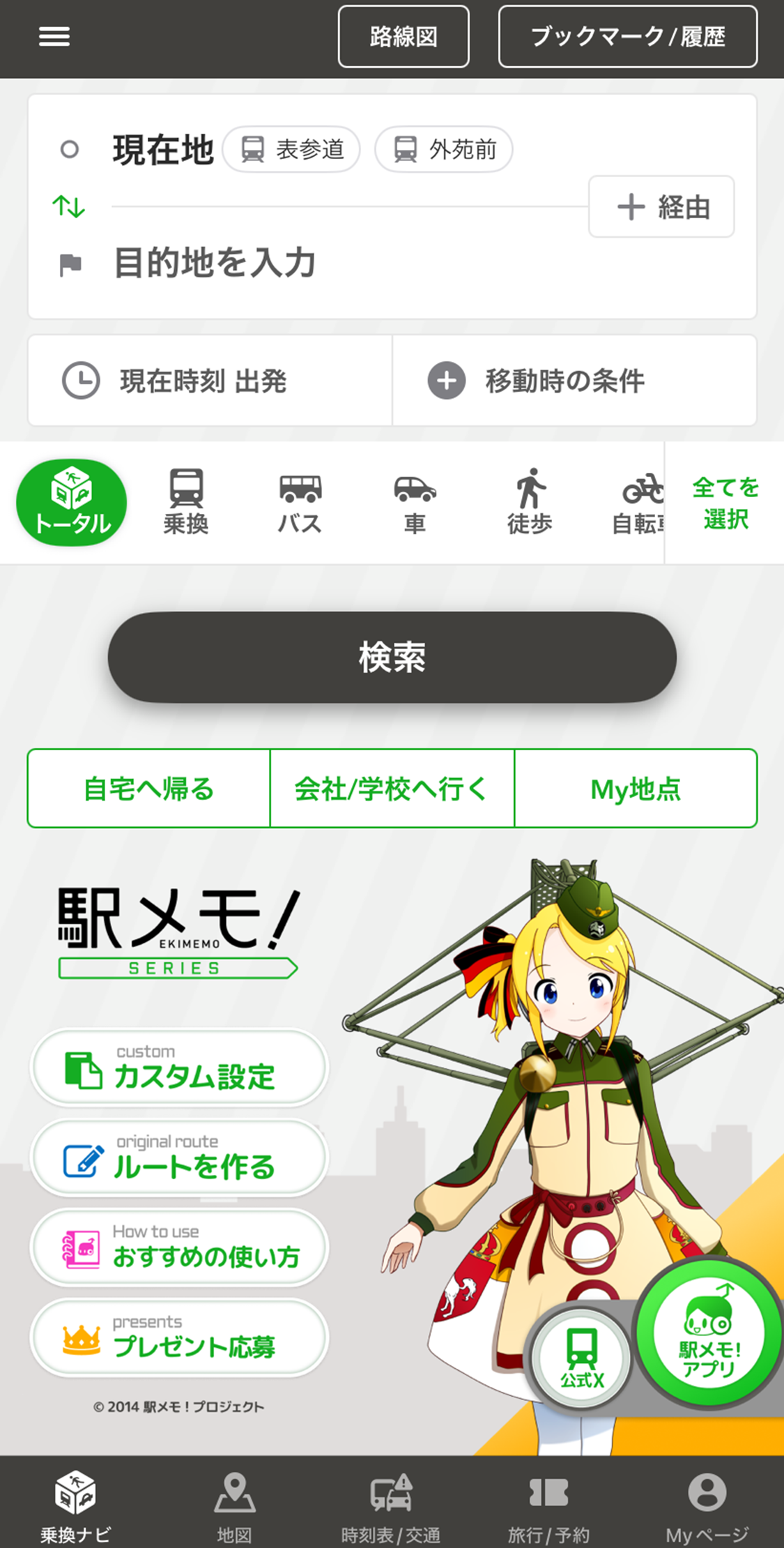
Task: Open ブックマーク/履歴 bookmarks and history
Action: coord(627,36)
